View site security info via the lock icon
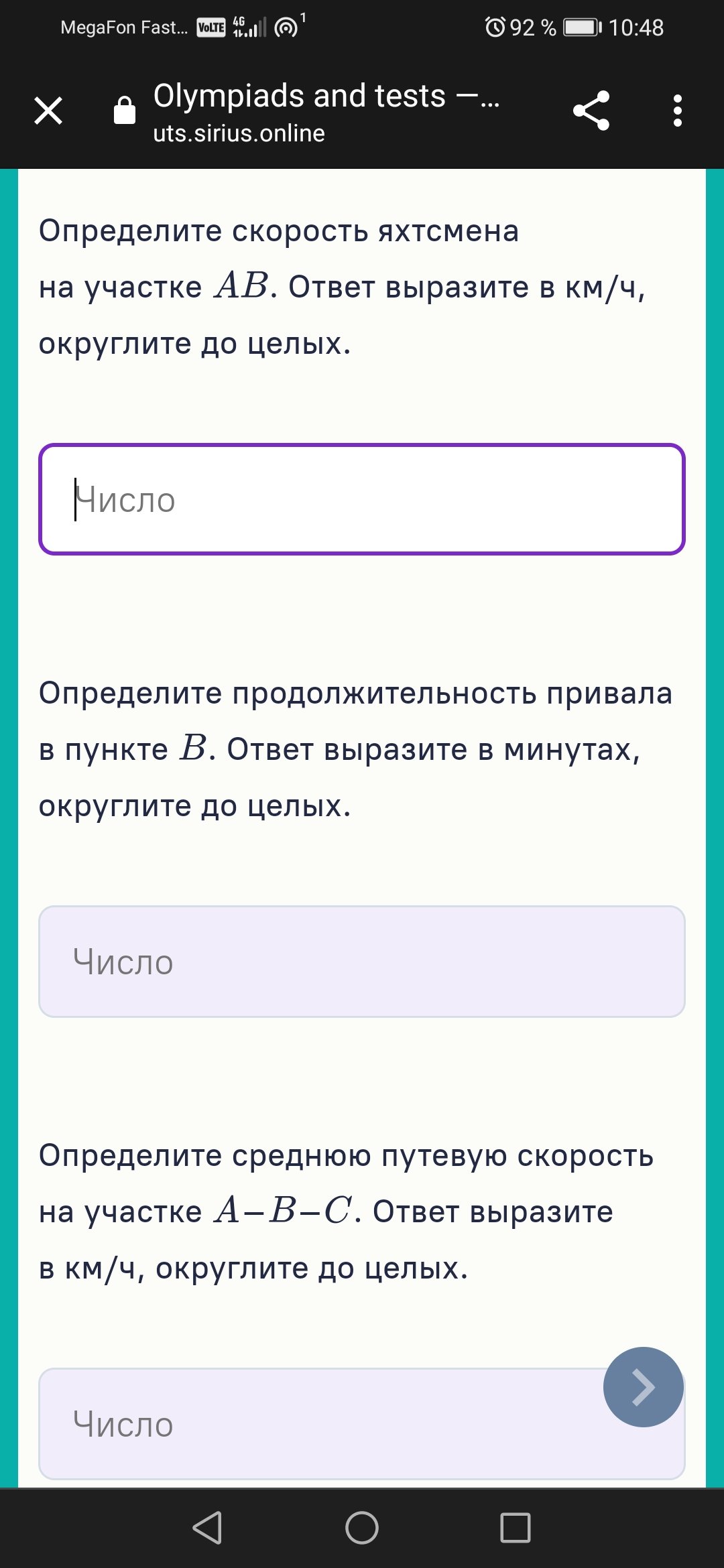Image resolution: width=724 pixels, height=1568 pixels. 125,111
